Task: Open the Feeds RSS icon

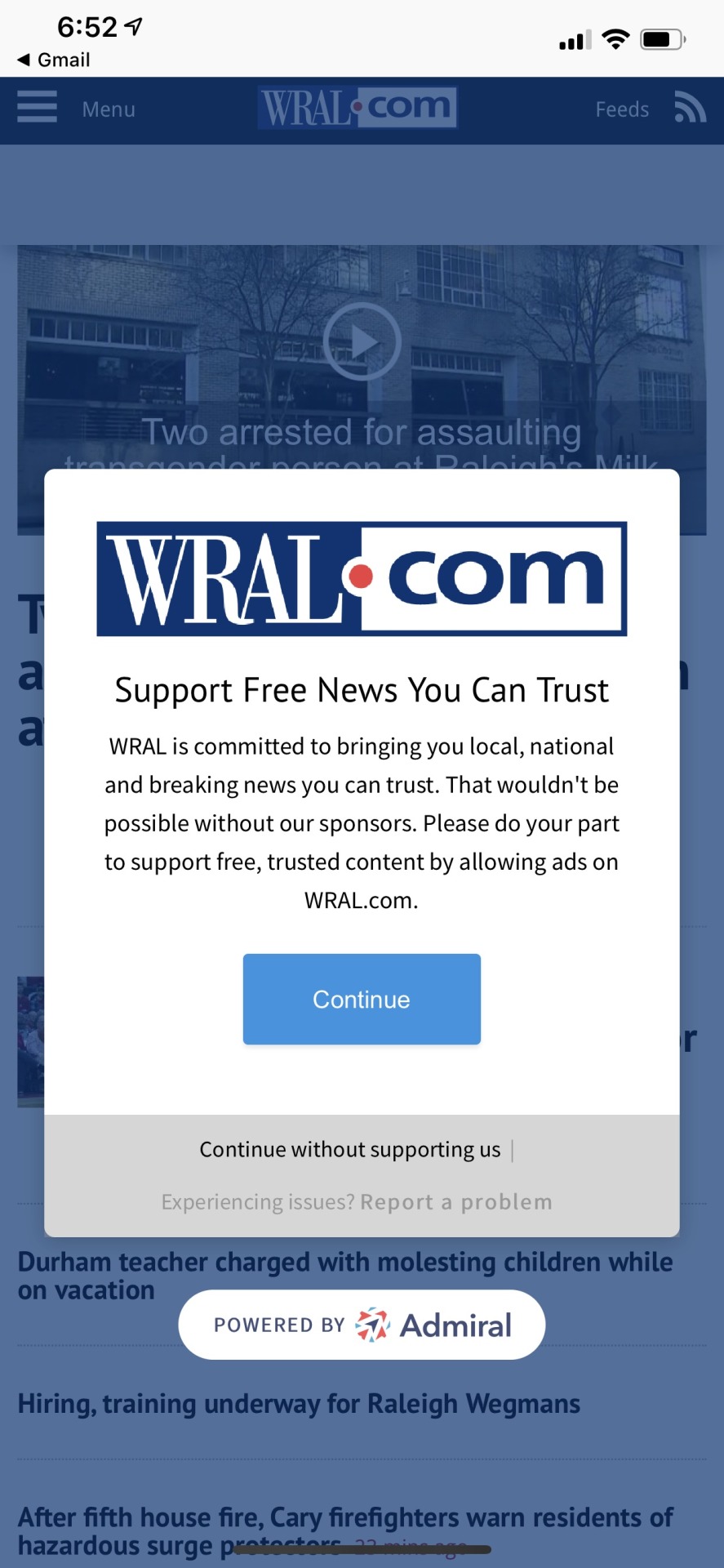Action: tap(689, 109)
